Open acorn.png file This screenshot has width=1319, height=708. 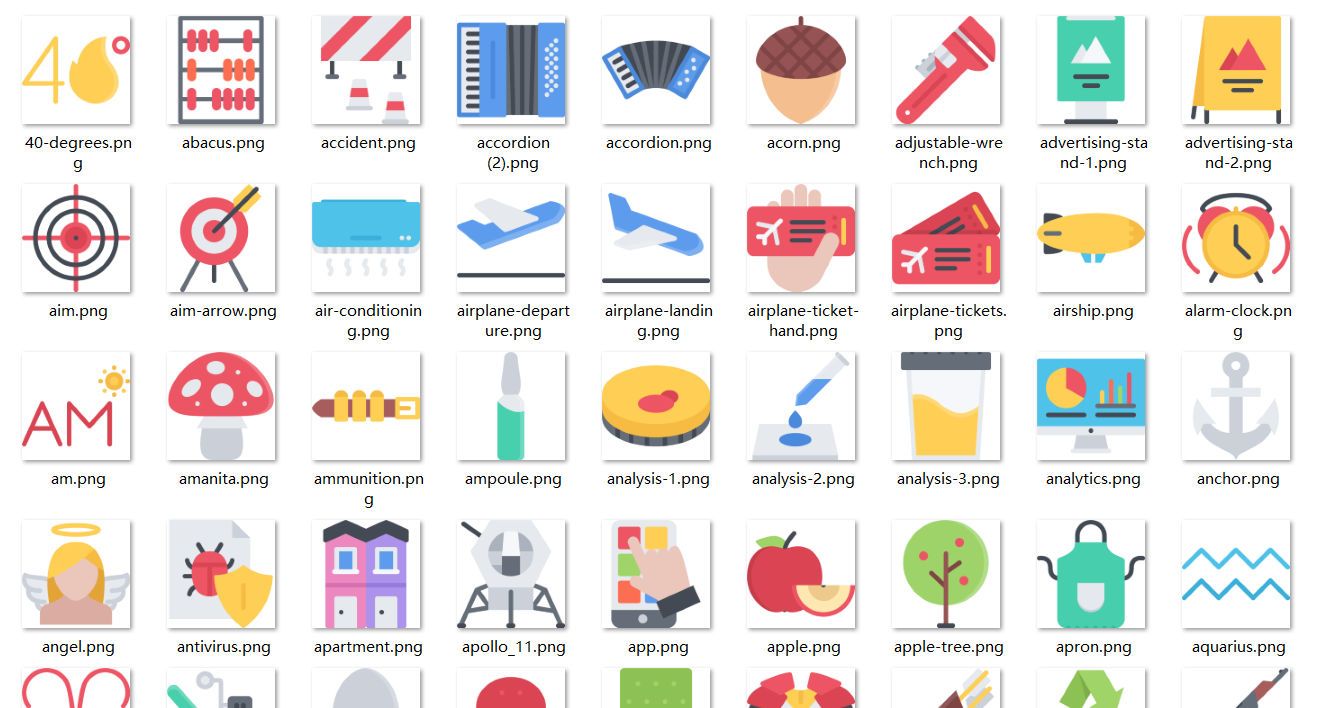801,70
